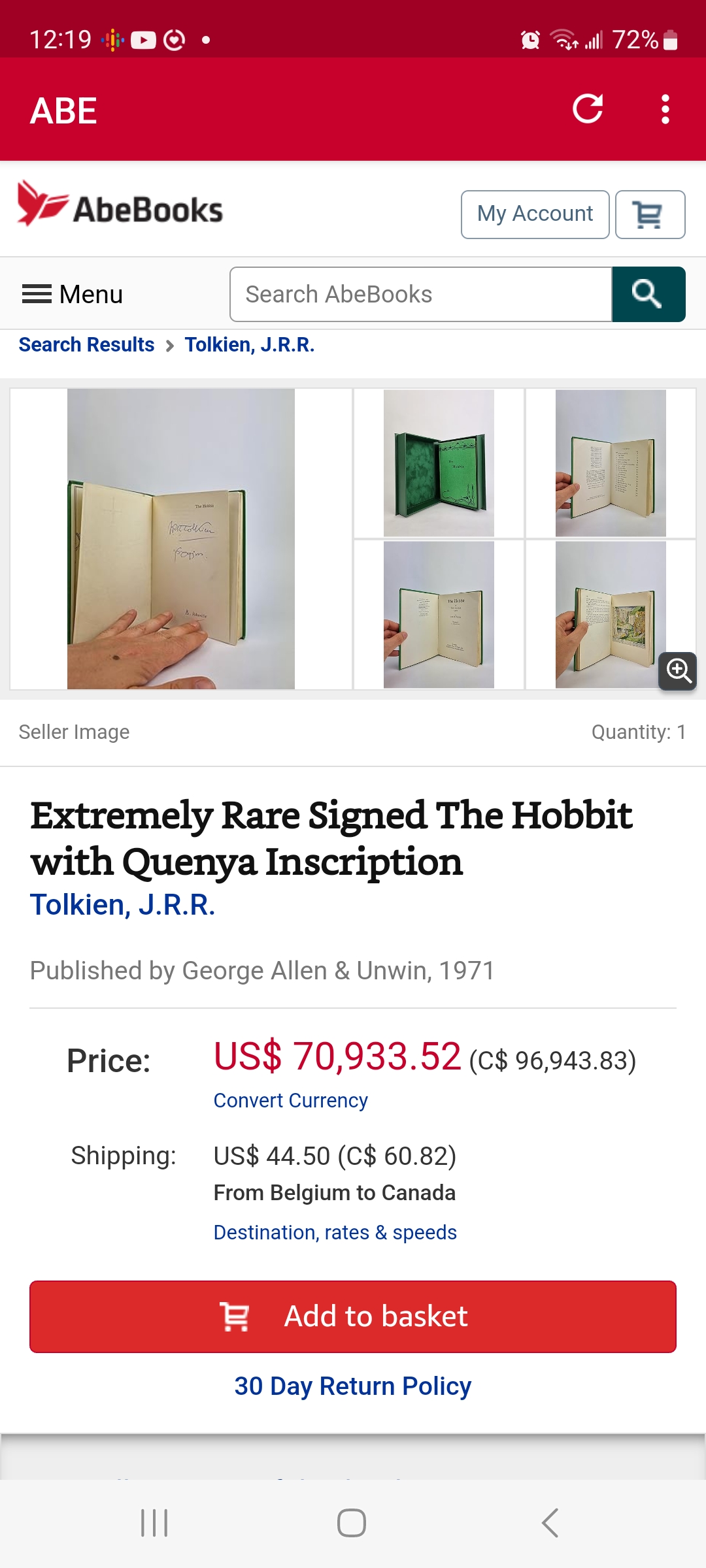Open the main signed-page book photo
The width and height of the screenshot is (706, 1568).
tap(181, 539)
